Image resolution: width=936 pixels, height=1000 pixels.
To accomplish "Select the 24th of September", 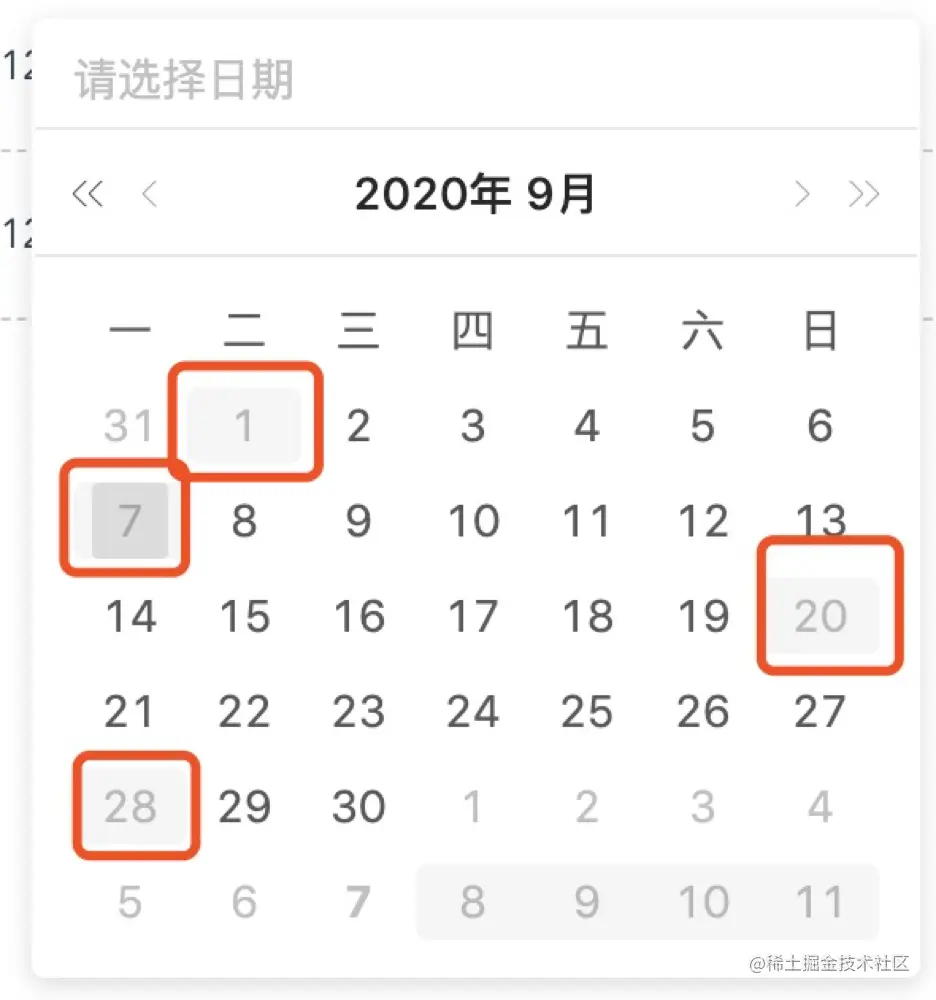I will [x=473, y=712].
